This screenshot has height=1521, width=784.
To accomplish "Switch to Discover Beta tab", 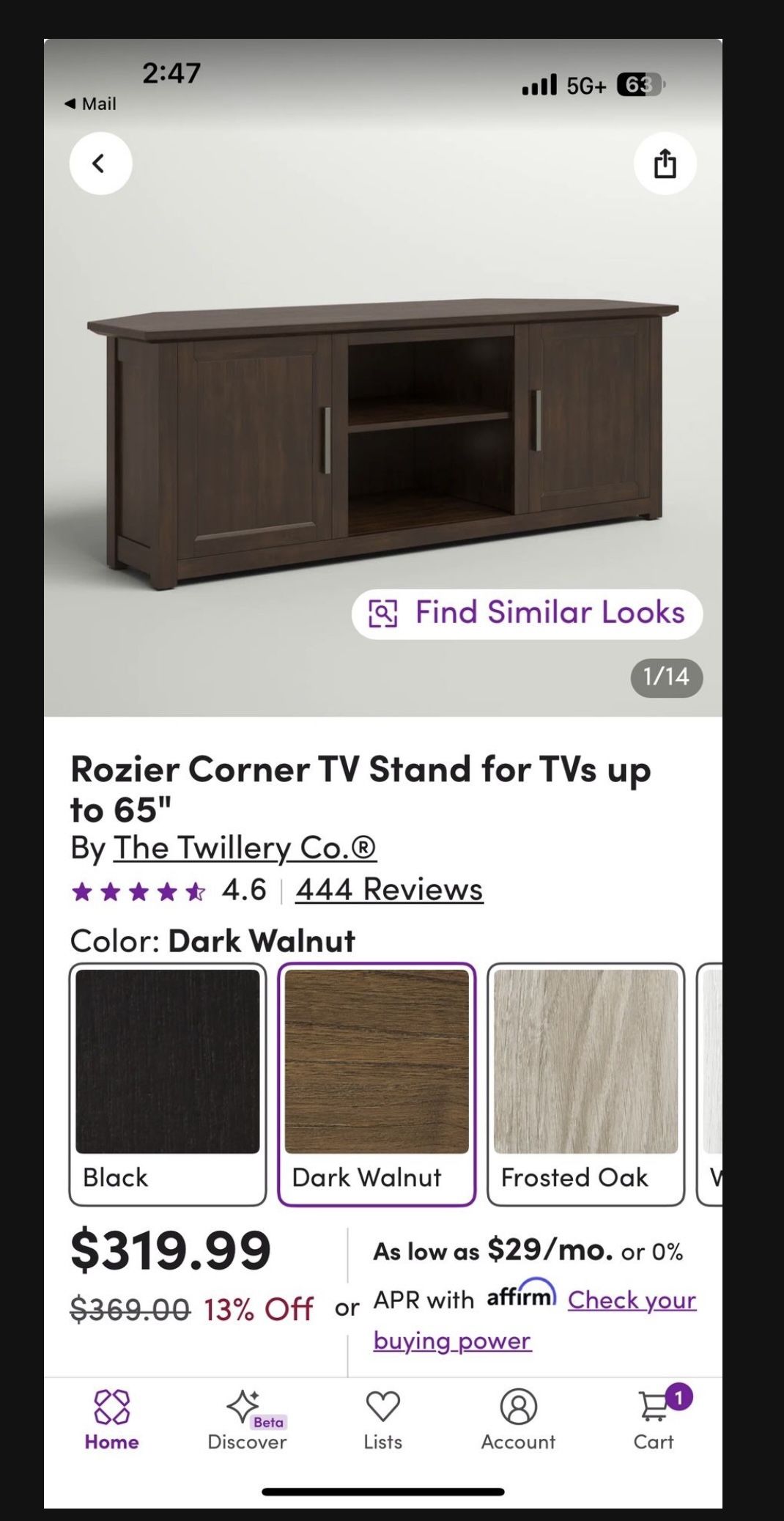I will 246,1422.
